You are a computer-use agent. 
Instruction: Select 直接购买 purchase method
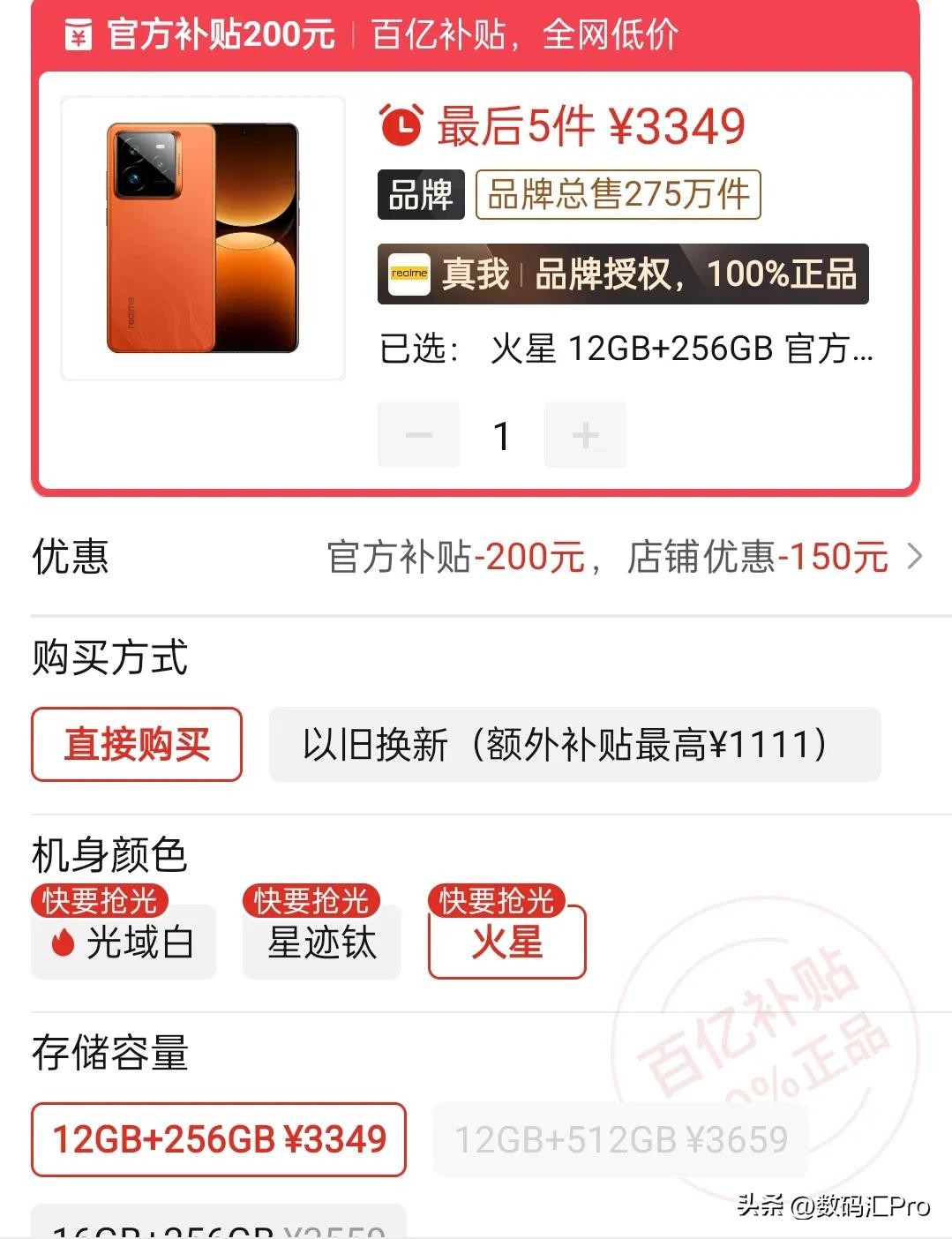pos(137,744)
